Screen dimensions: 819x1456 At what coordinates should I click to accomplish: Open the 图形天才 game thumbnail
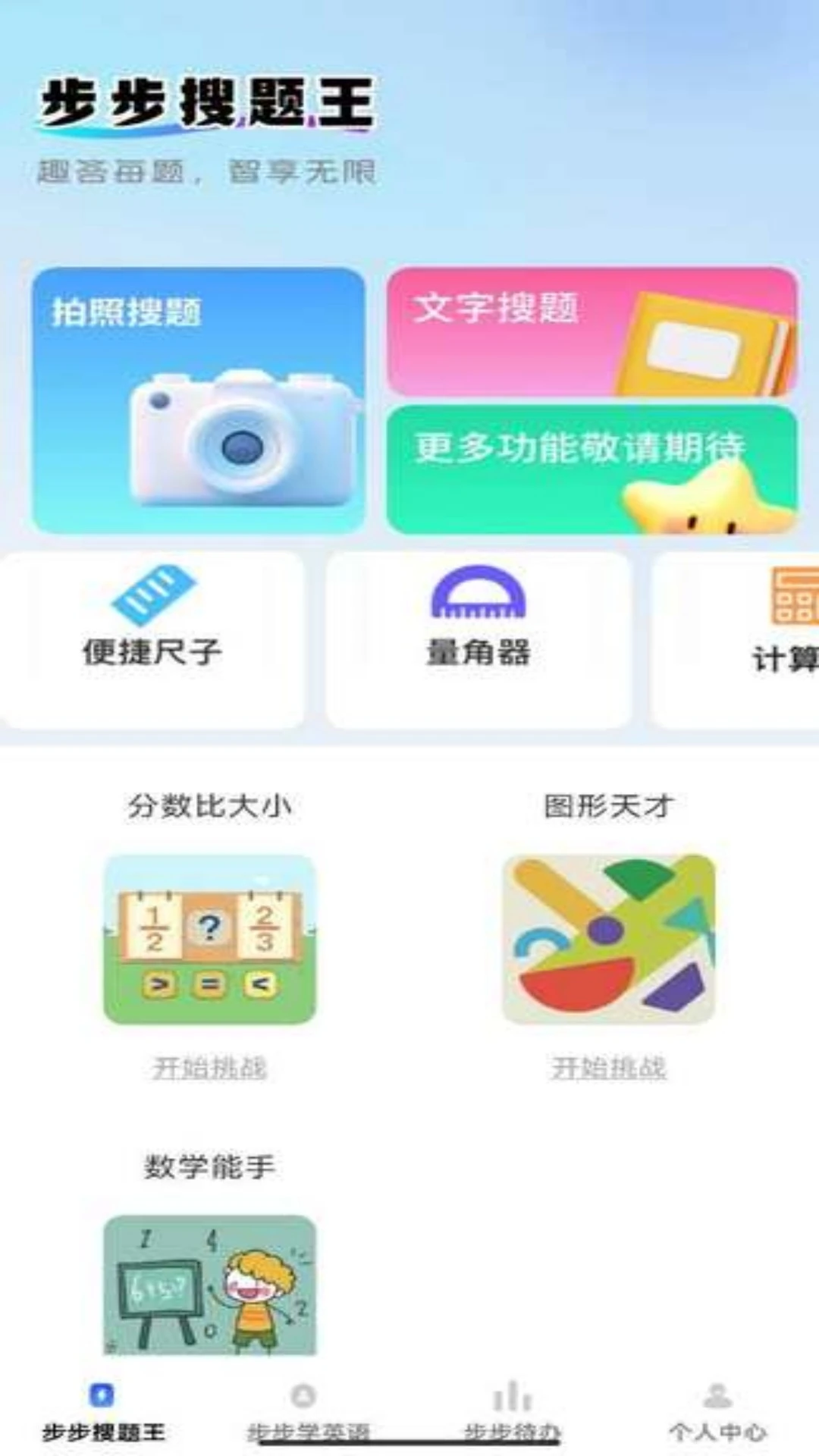pos(608,939)
